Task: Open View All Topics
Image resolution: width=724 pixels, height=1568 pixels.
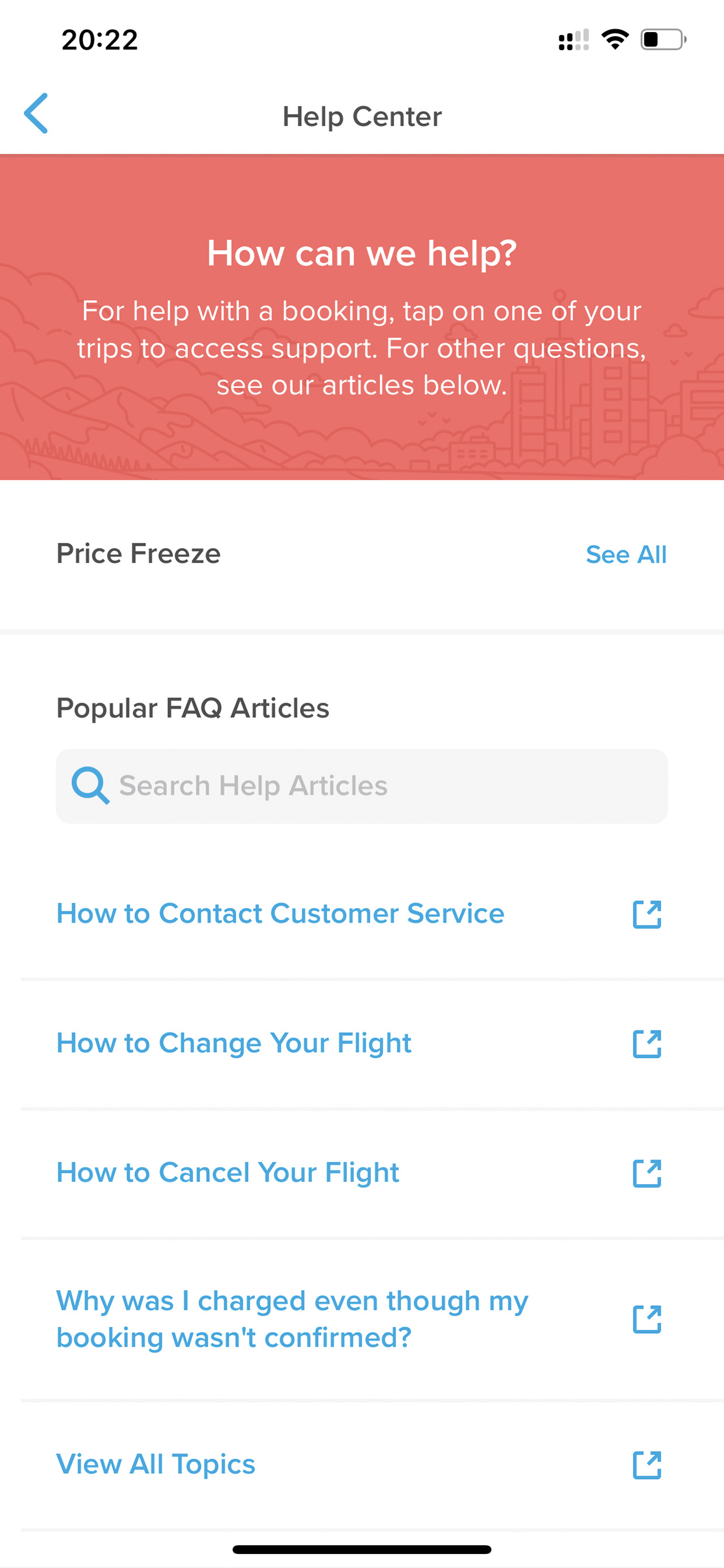Action: click(362, 1465)
